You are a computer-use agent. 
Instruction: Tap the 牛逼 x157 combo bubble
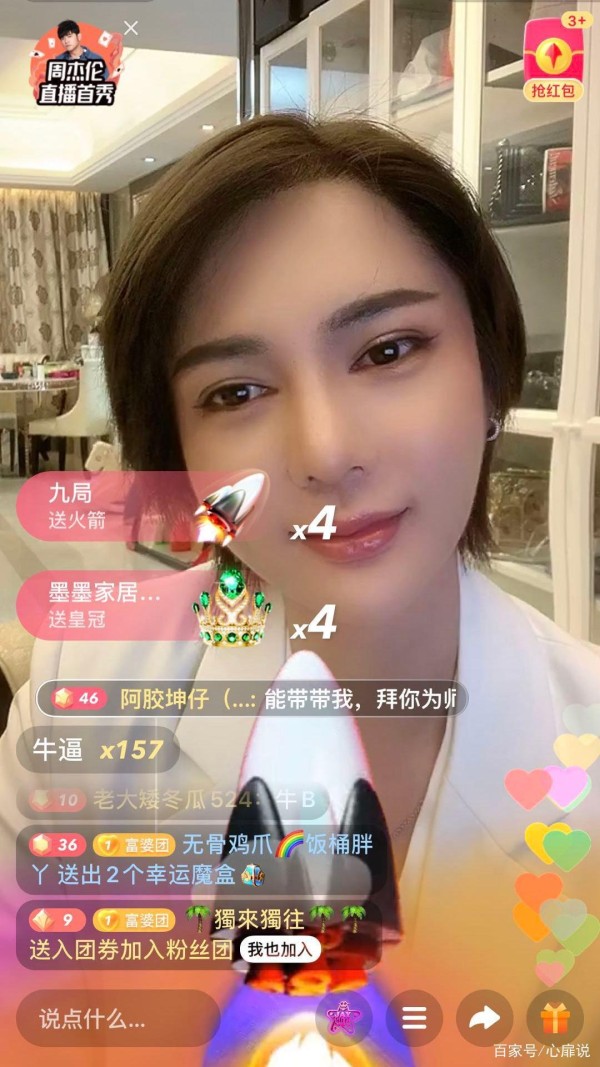pyautogui.click(x=98, y=749)
